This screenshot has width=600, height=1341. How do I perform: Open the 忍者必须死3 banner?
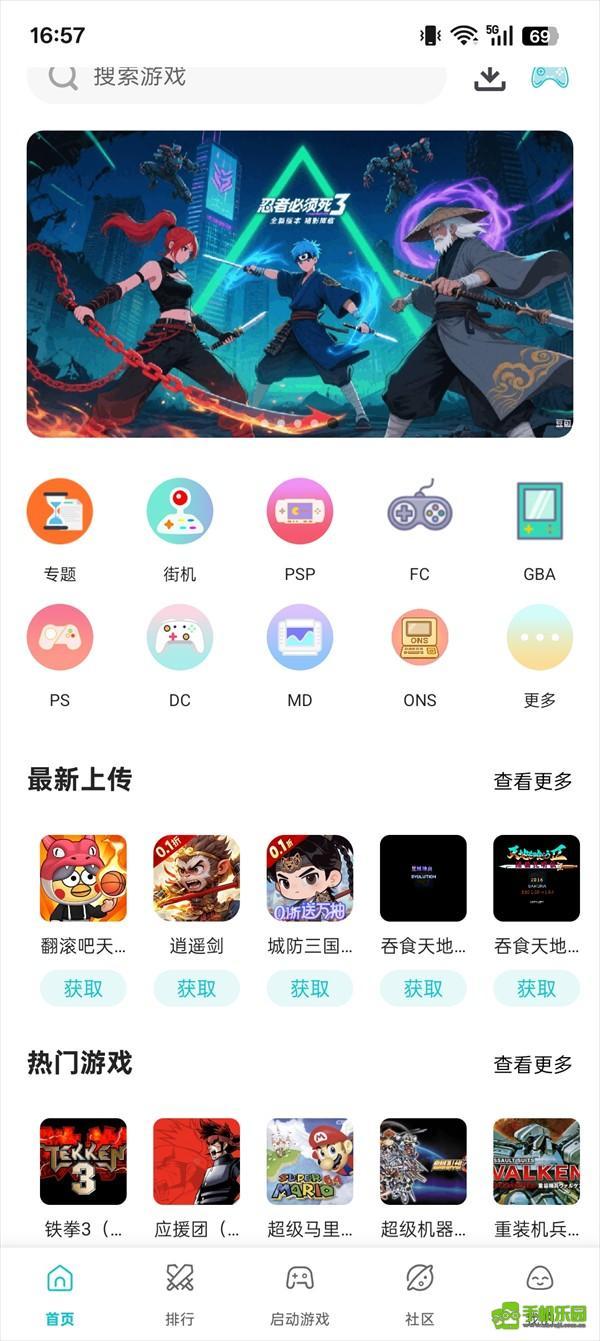[x=300, y=284]
